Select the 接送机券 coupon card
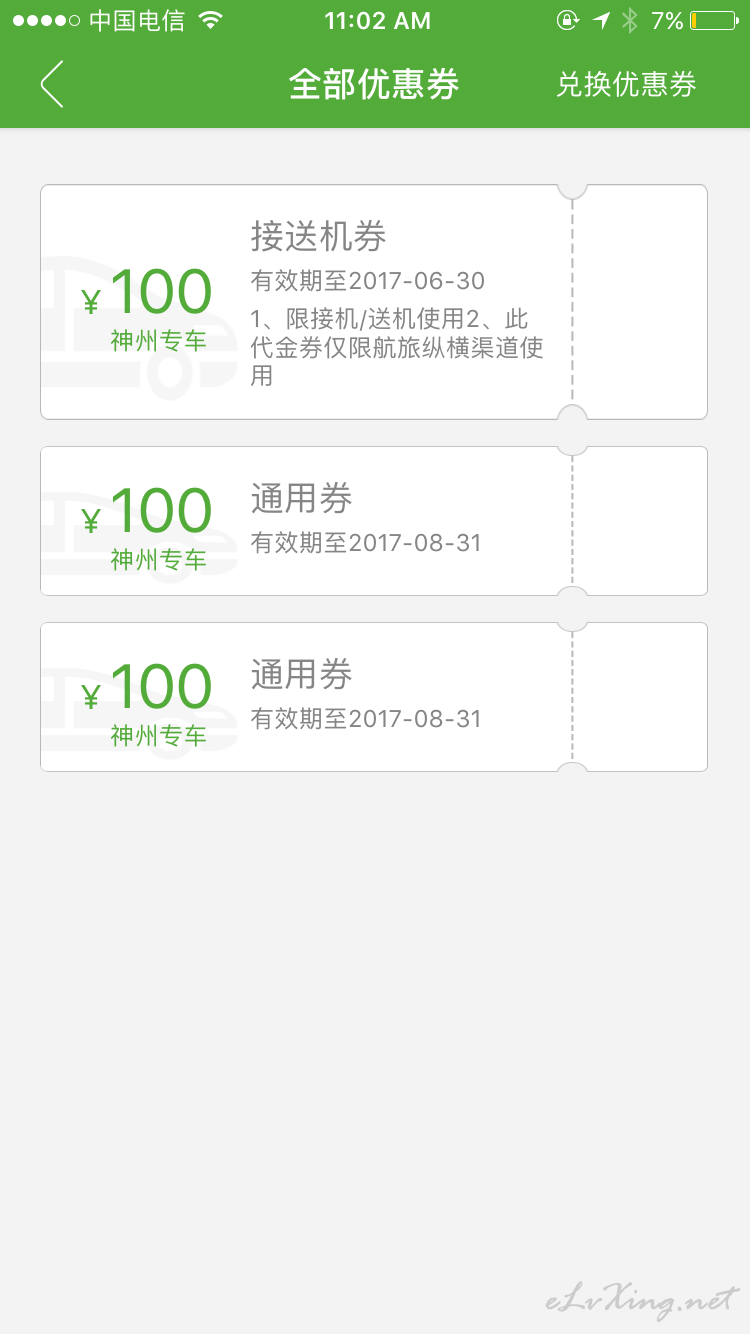This screenshot has height=1334, width=750. pos(374,302)
